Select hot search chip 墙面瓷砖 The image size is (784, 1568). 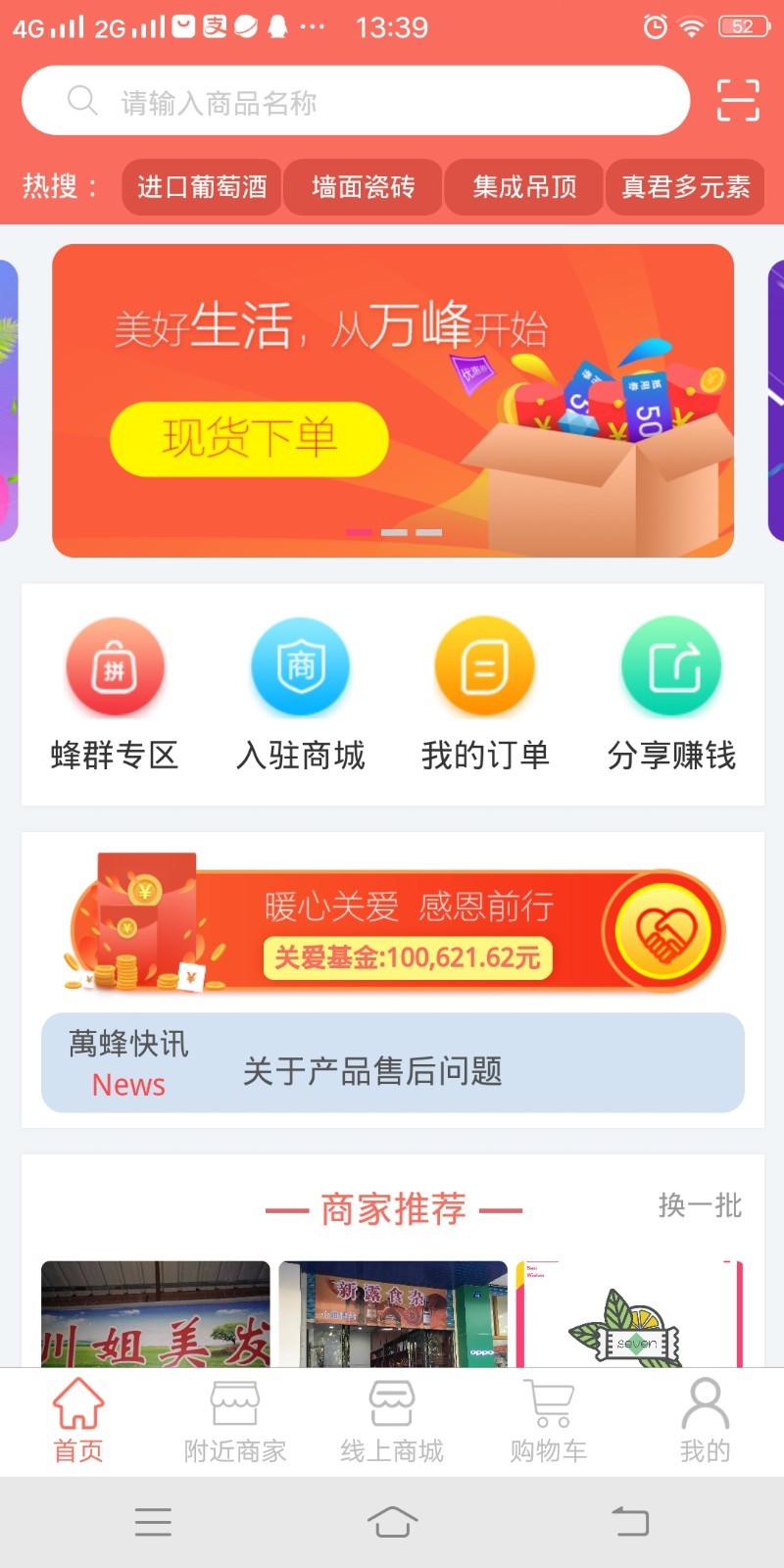(363, 186)
